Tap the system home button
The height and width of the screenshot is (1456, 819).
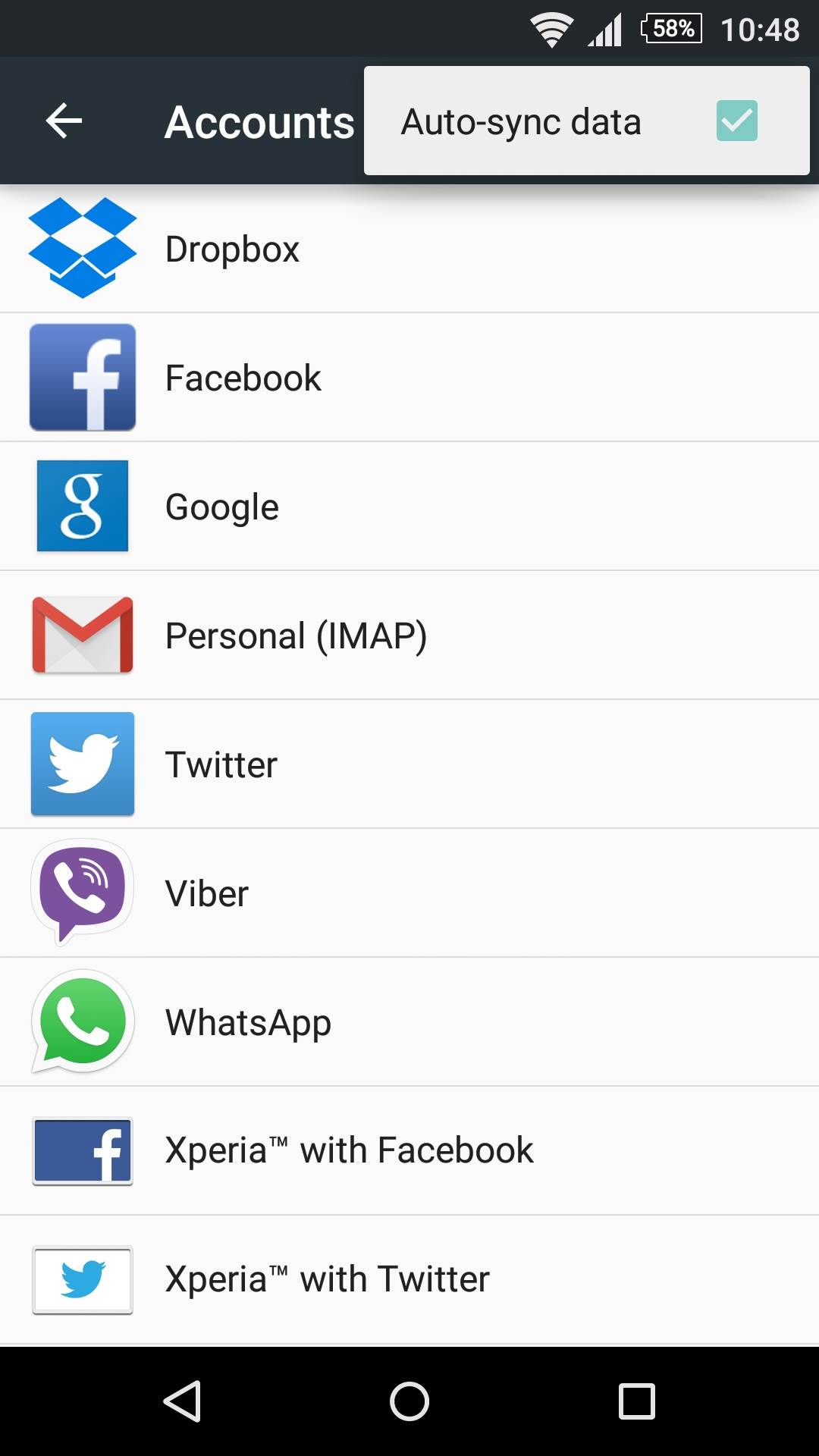click(x=409, y=1401)
